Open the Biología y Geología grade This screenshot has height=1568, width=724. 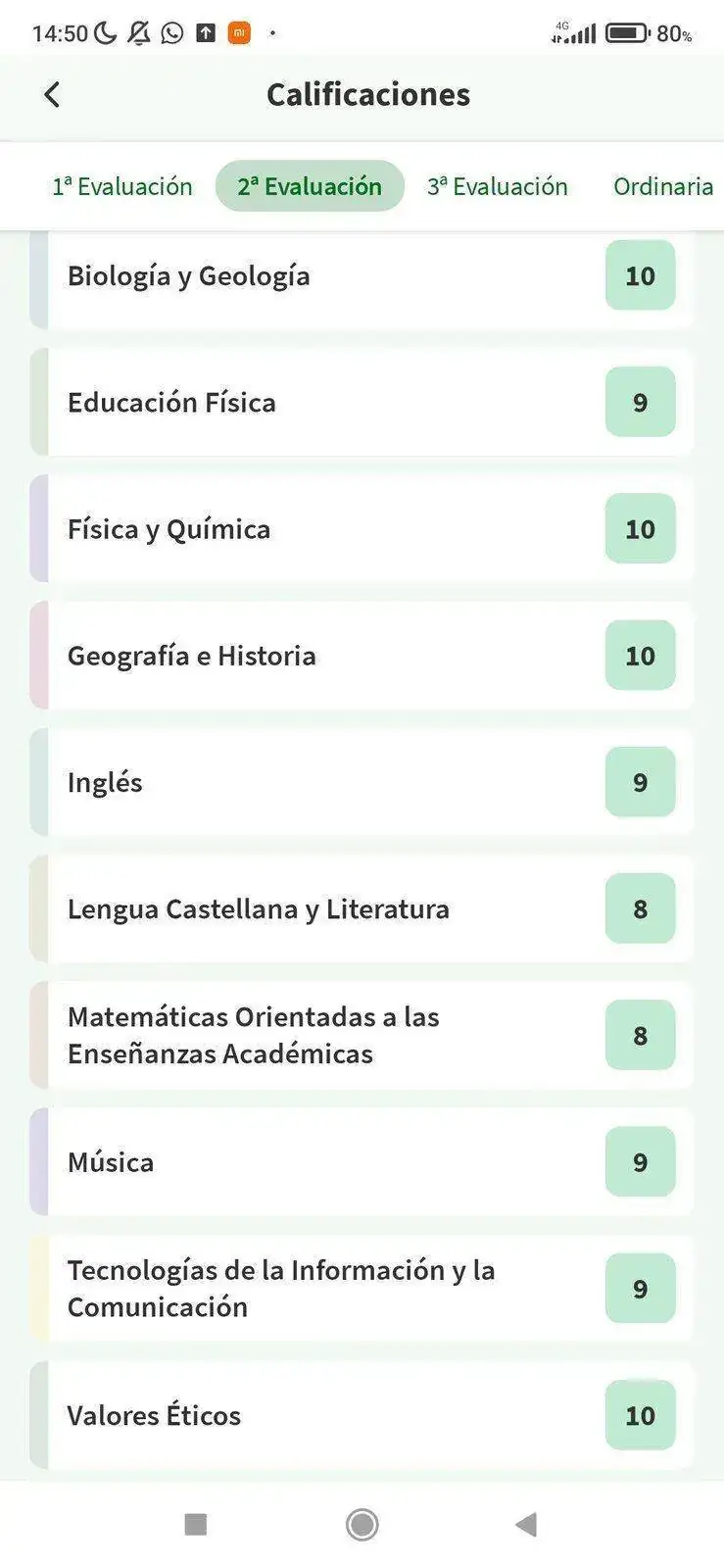point(362,276)
